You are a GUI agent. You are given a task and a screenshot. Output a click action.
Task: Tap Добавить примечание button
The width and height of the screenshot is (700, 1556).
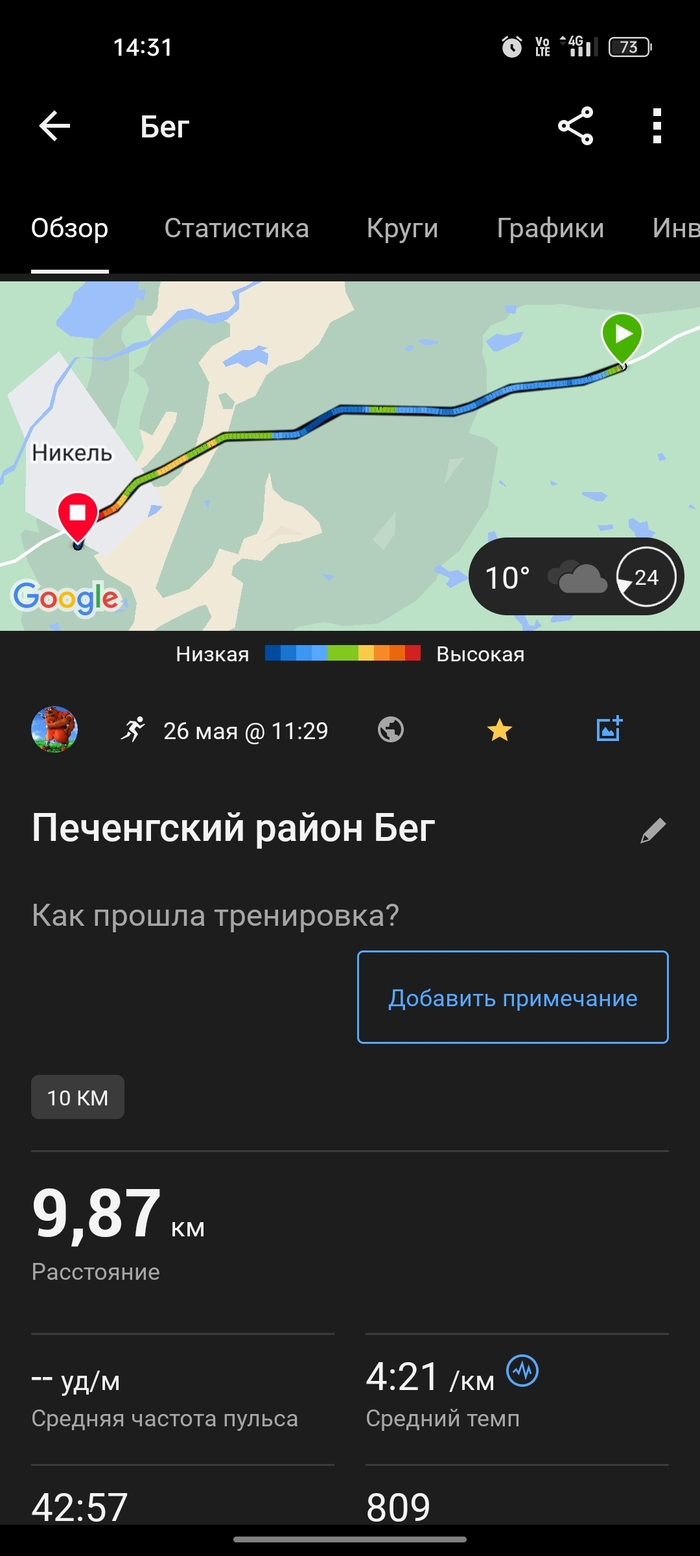[512, 997]
